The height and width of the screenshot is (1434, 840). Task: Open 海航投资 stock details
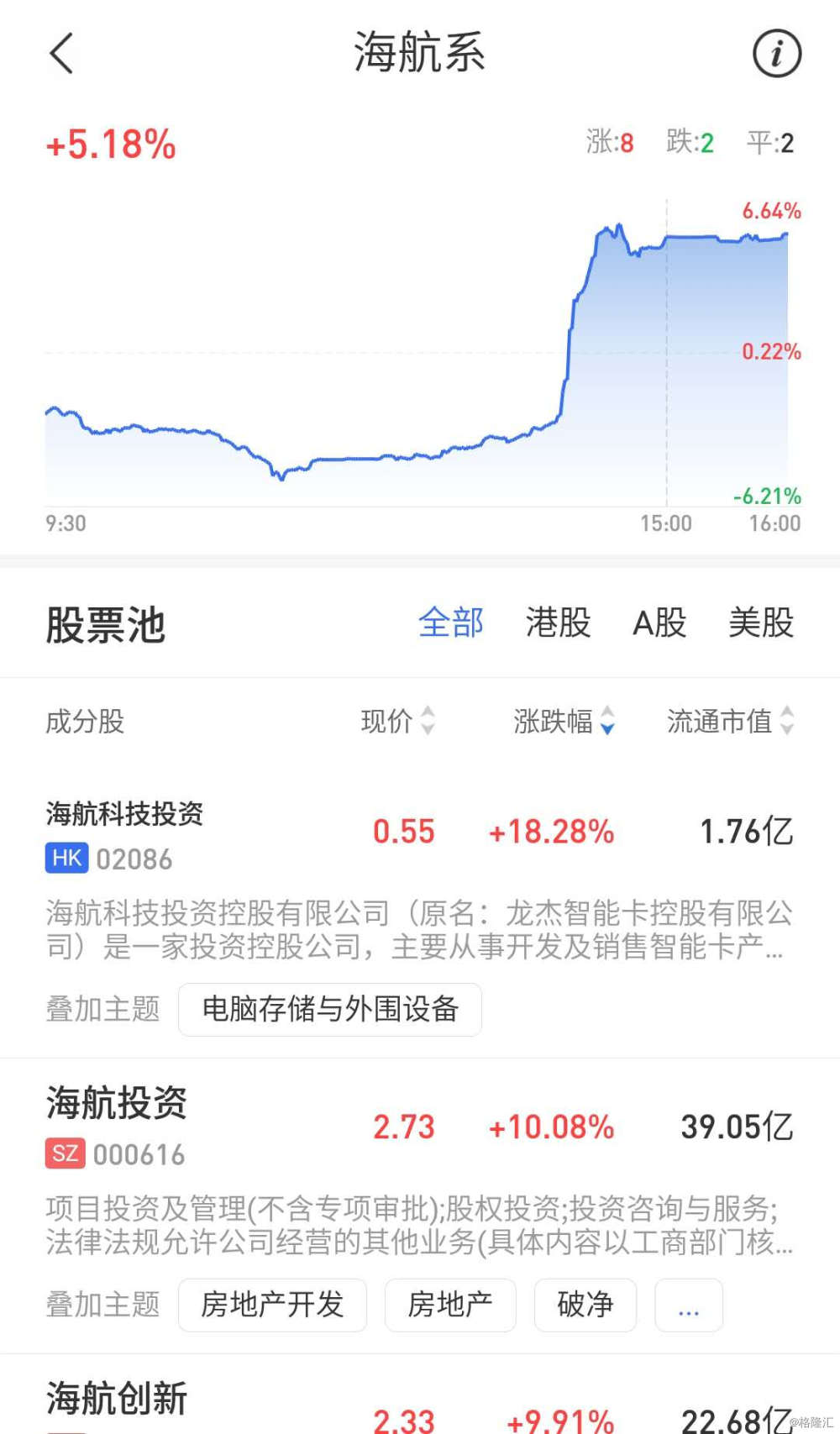coord(116,1103)
